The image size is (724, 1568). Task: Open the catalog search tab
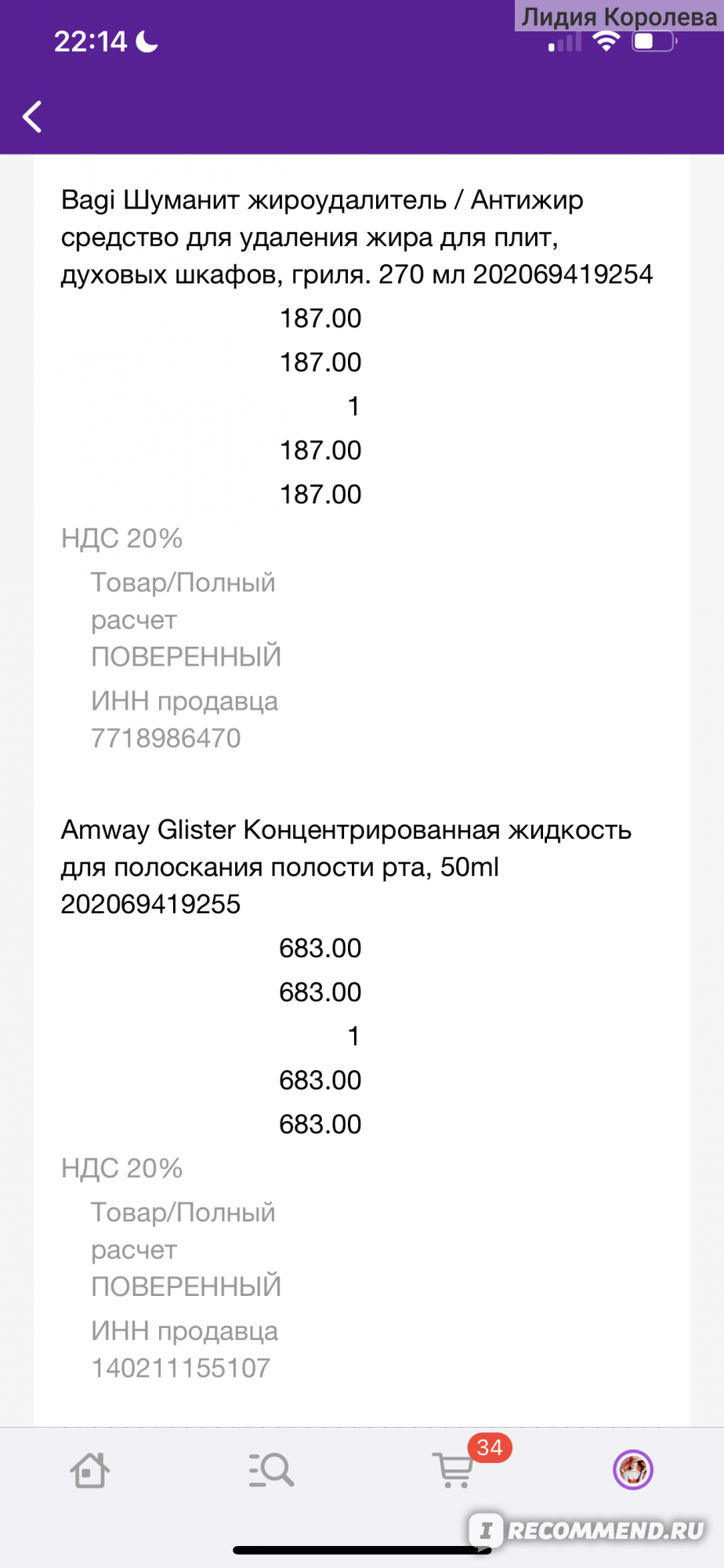pyautogui.click(x=271, y=1470)
